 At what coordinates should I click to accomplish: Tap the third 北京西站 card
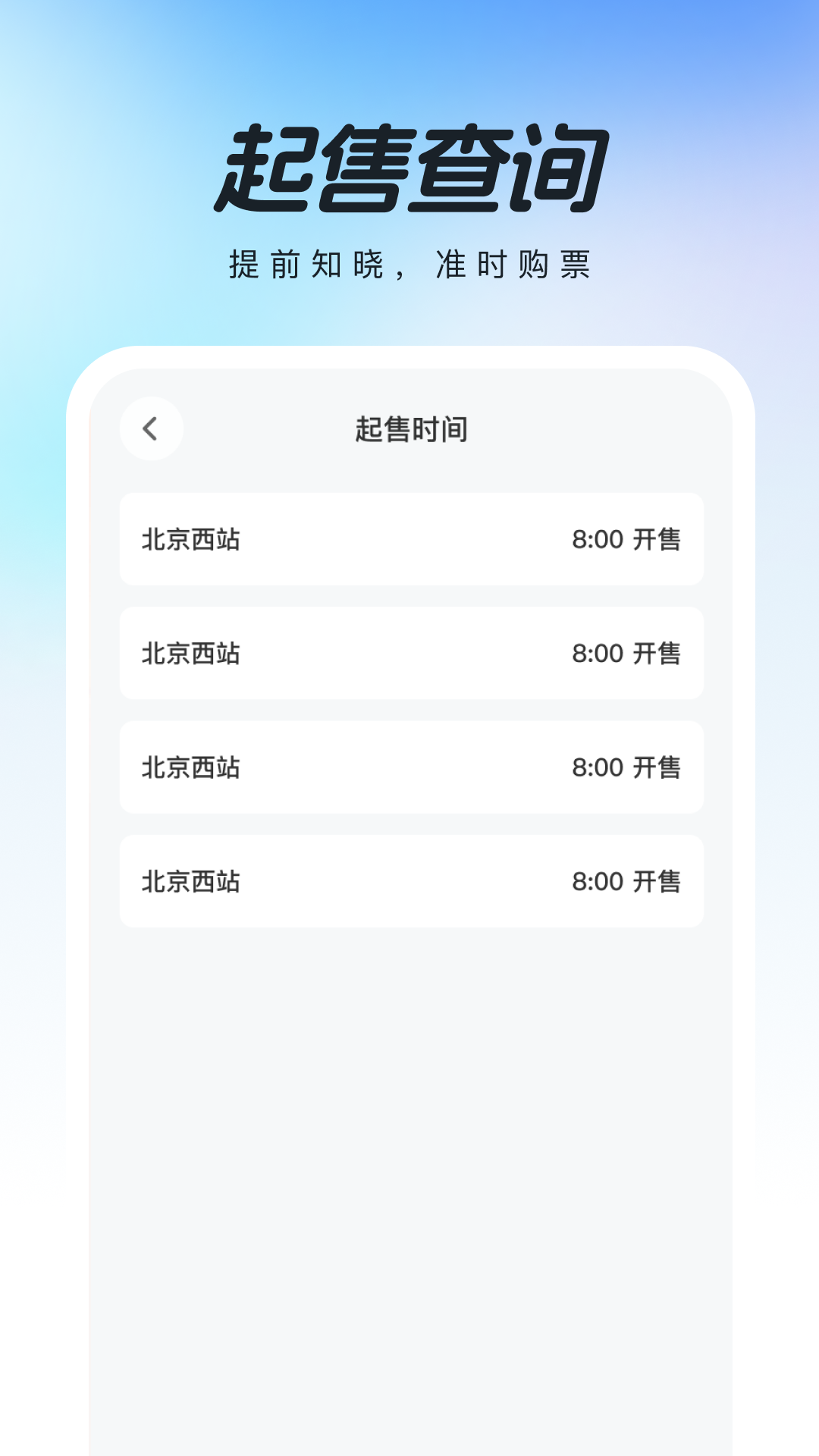(409, 767)
